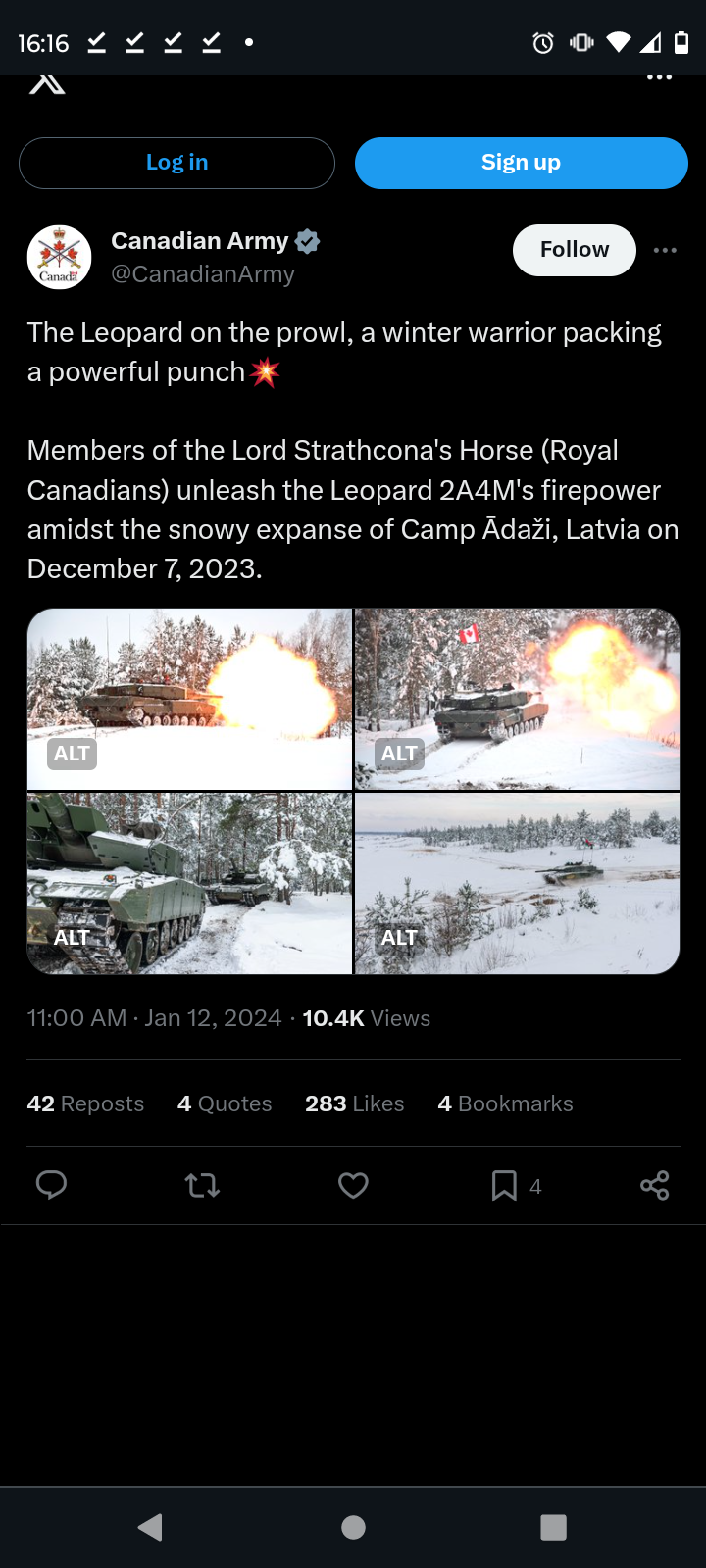This screenshot has height=1568, width=706.
Task: Open the Canadian Army profile picture
Action: (59, 257)
